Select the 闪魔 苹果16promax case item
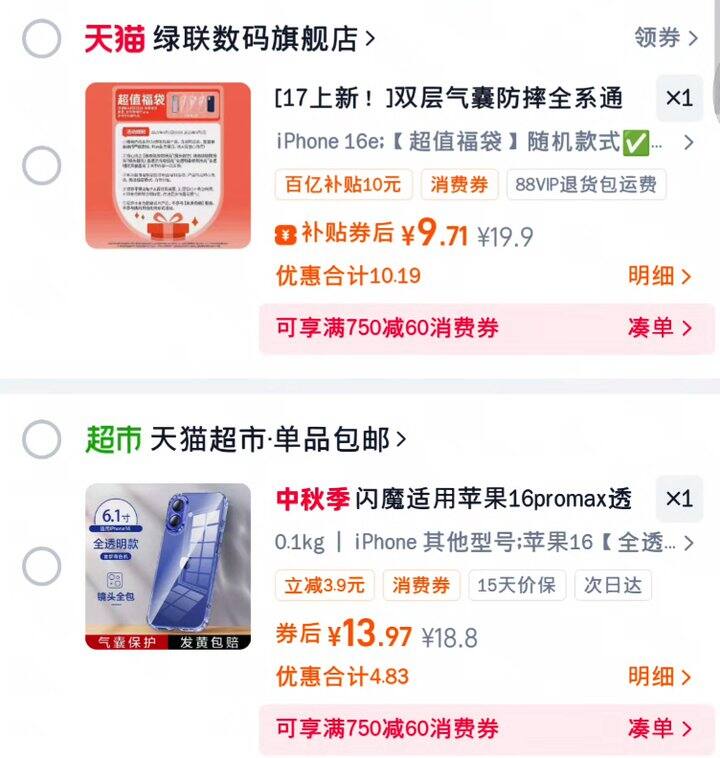Viewport: 720px width, 758px height. pyautogui.click(x=42, y=567)
